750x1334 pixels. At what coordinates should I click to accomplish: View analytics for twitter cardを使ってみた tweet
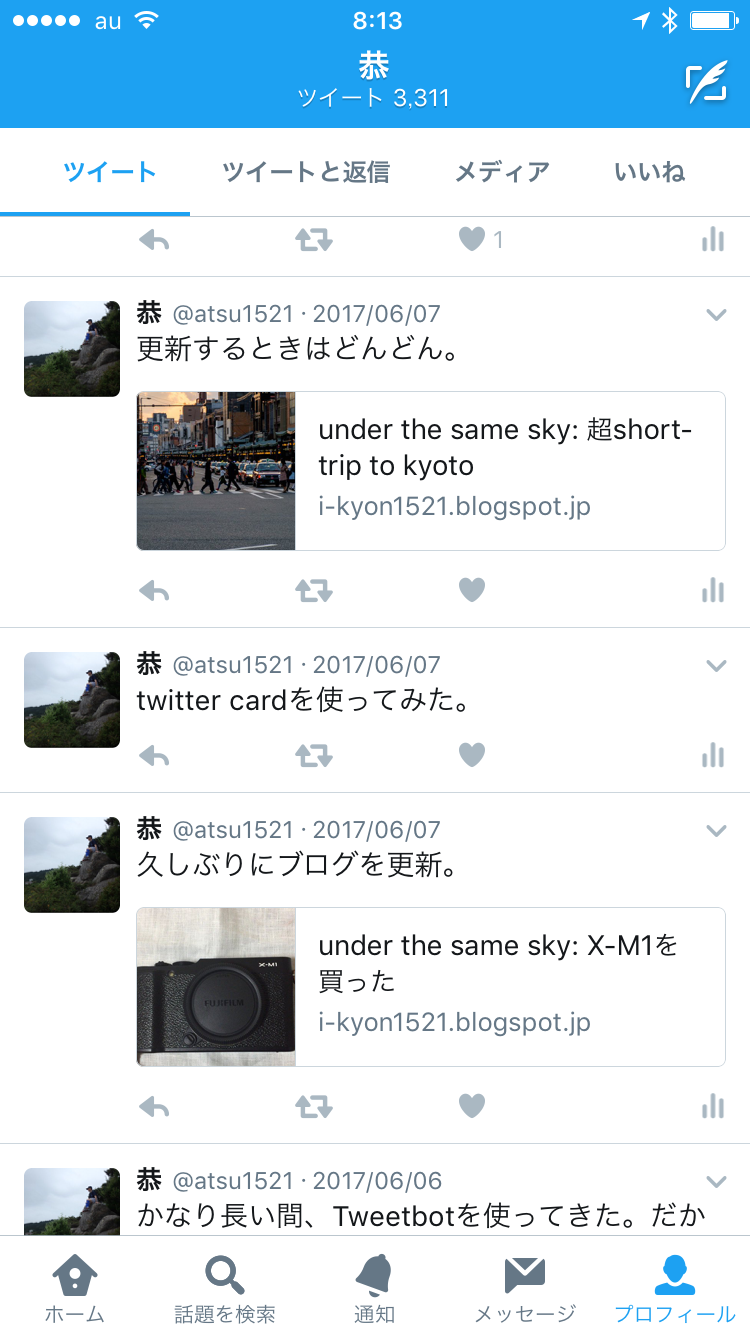coord(712,756)
